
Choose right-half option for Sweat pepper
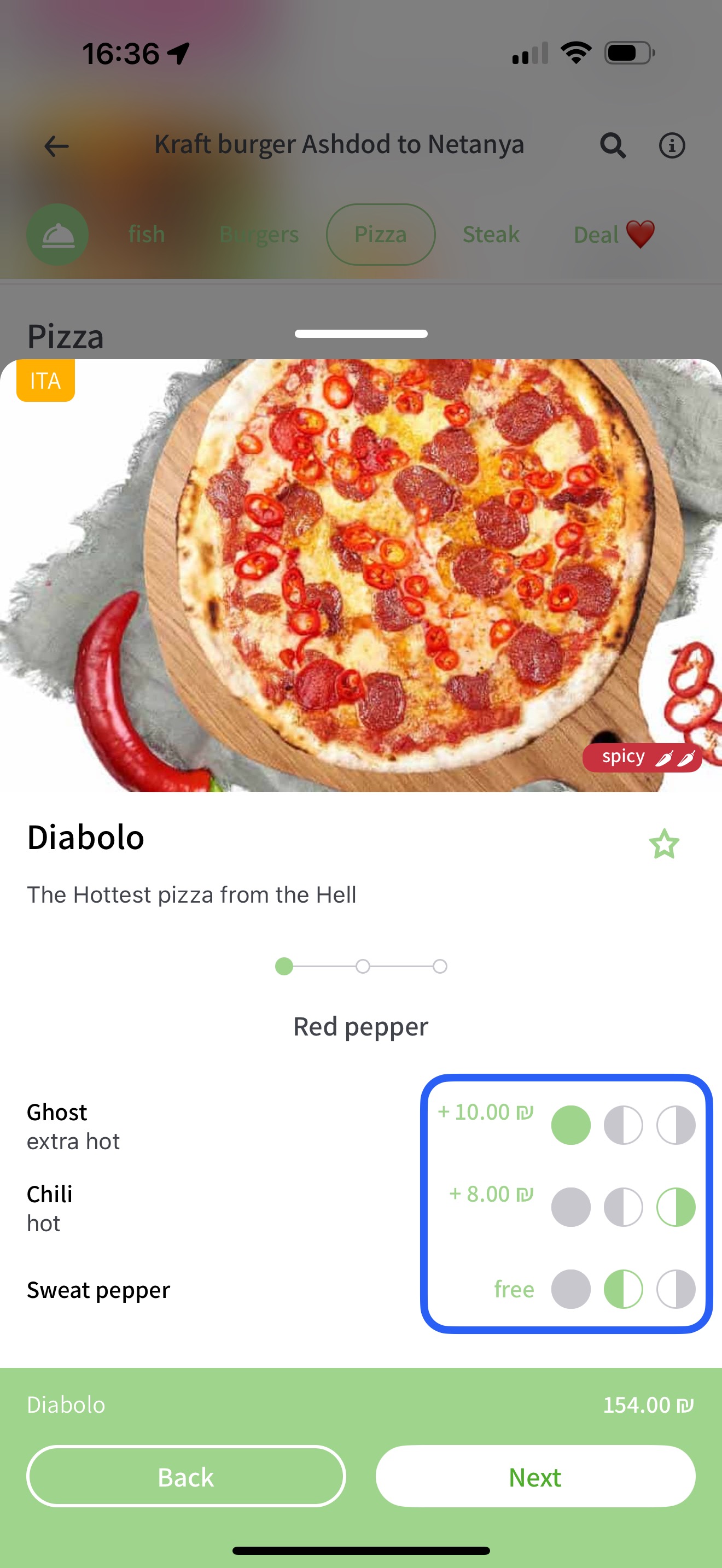(x=676, y=1289)
